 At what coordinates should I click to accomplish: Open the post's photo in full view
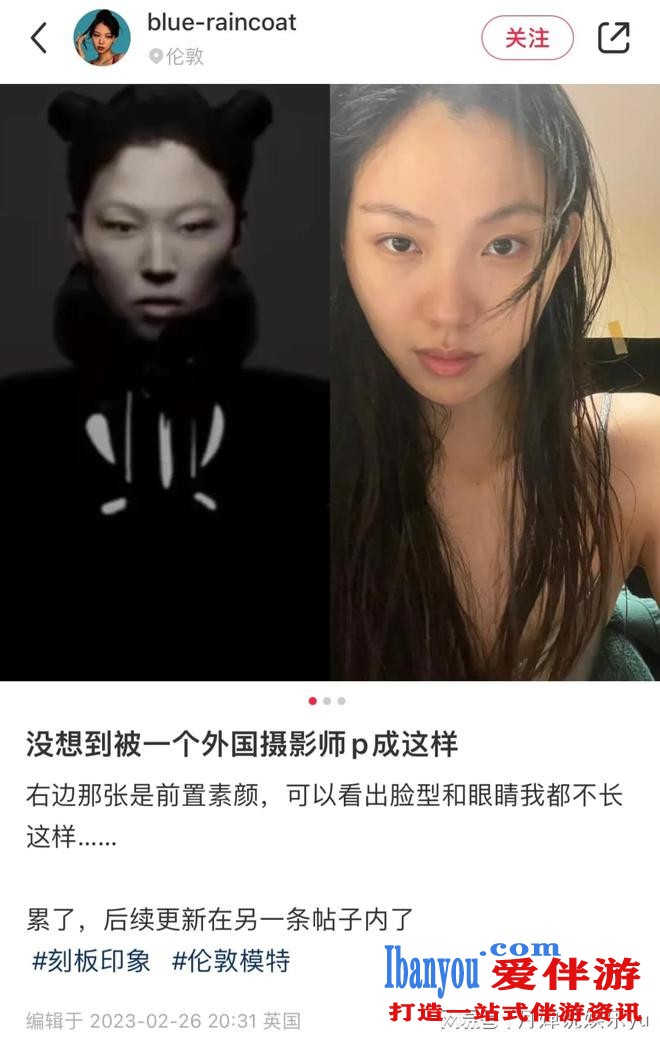330,380
